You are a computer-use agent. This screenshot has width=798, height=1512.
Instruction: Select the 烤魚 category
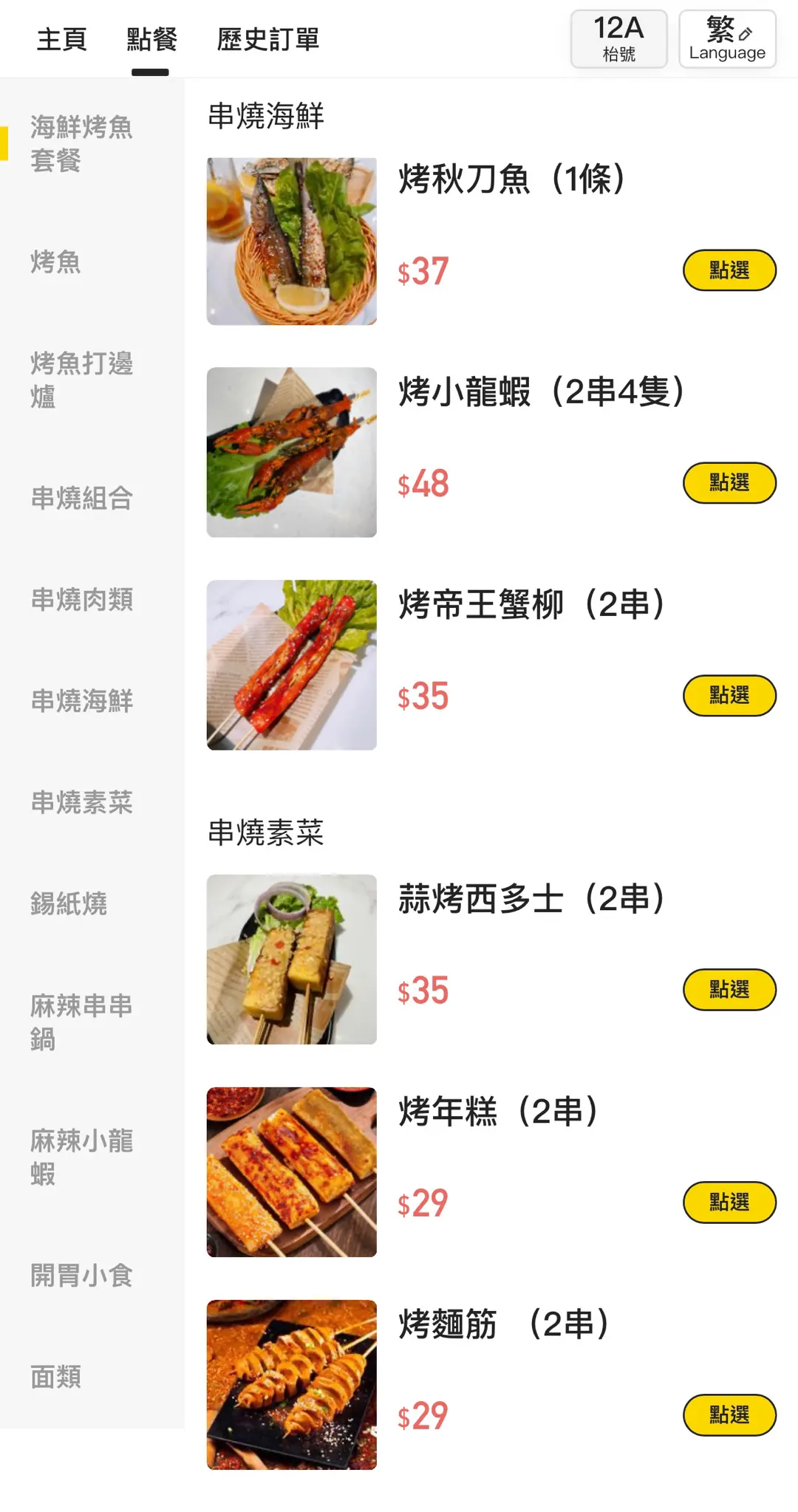coord(55,261)
